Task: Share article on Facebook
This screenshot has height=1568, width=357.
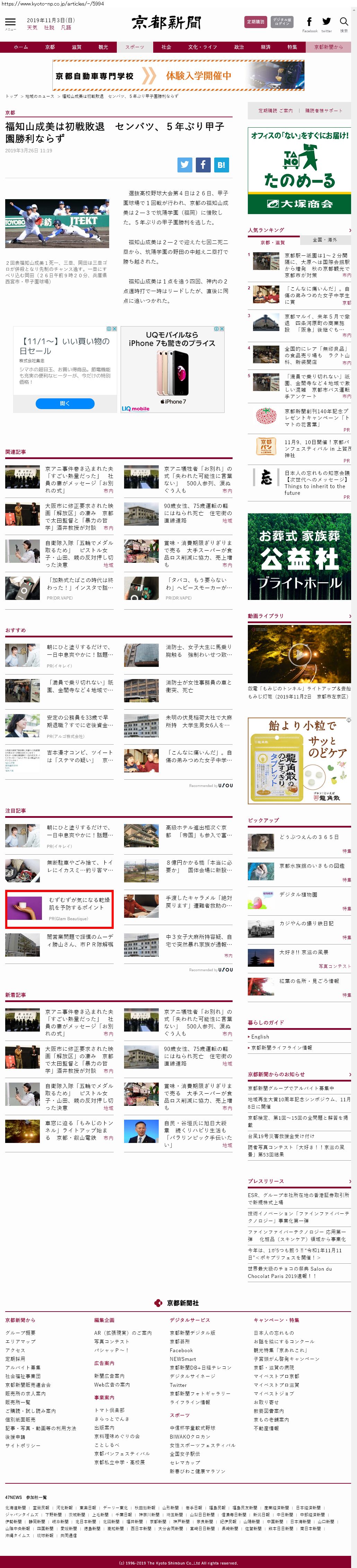Action: tap(203, 164)
